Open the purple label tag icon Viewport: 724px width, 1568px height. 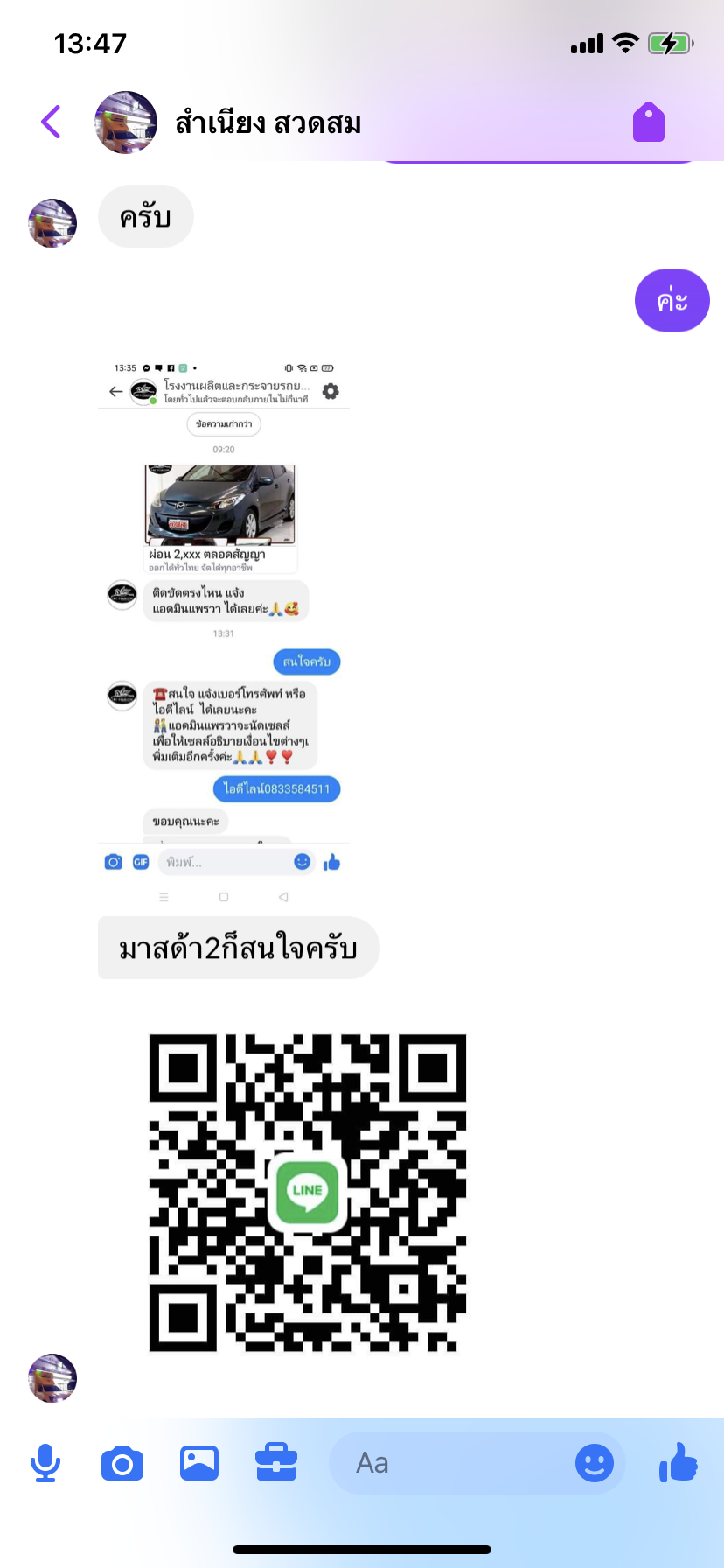coord(649,122)
